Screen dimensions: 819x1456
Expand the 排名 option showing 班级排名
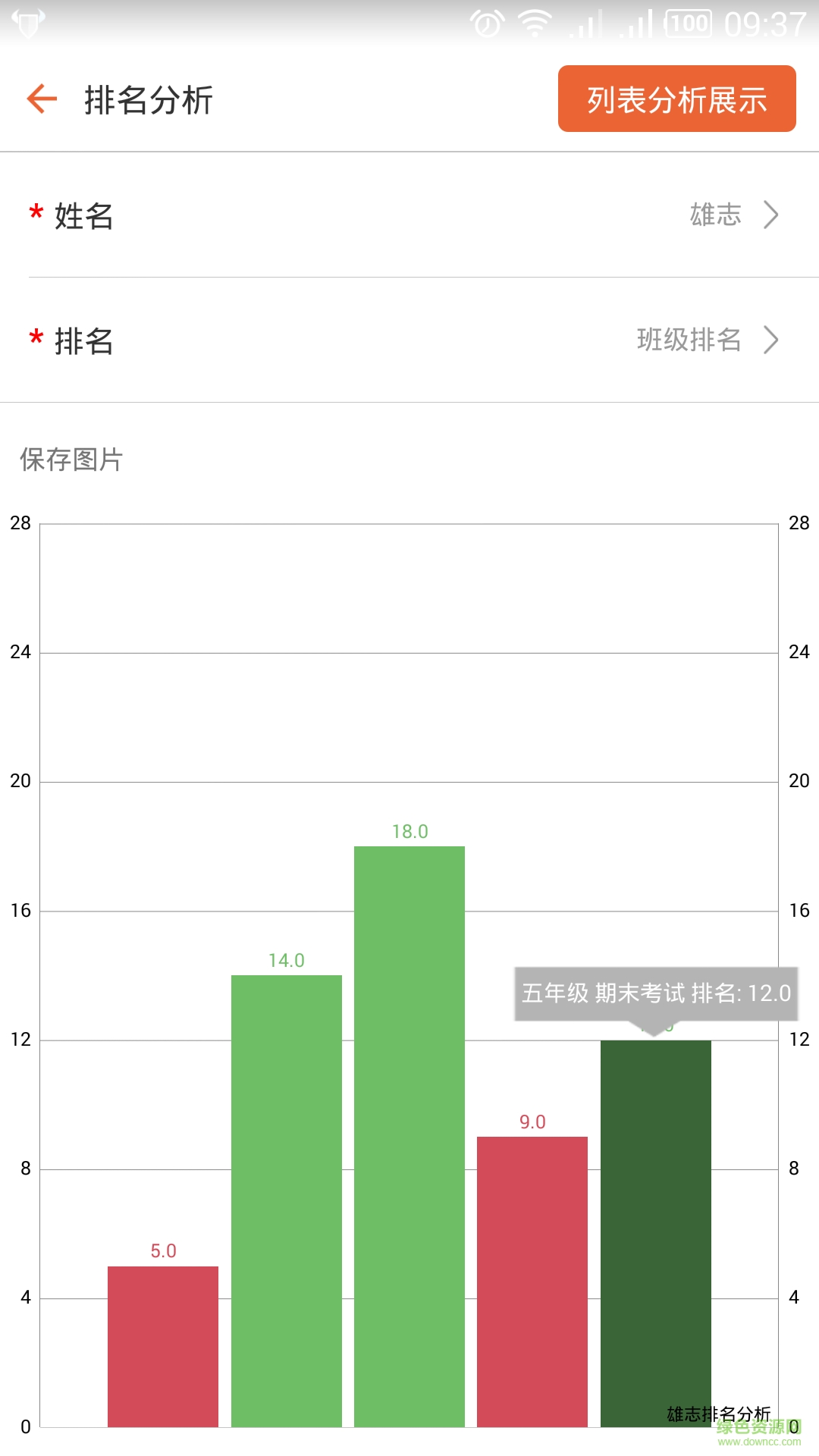tap(689, 341)
